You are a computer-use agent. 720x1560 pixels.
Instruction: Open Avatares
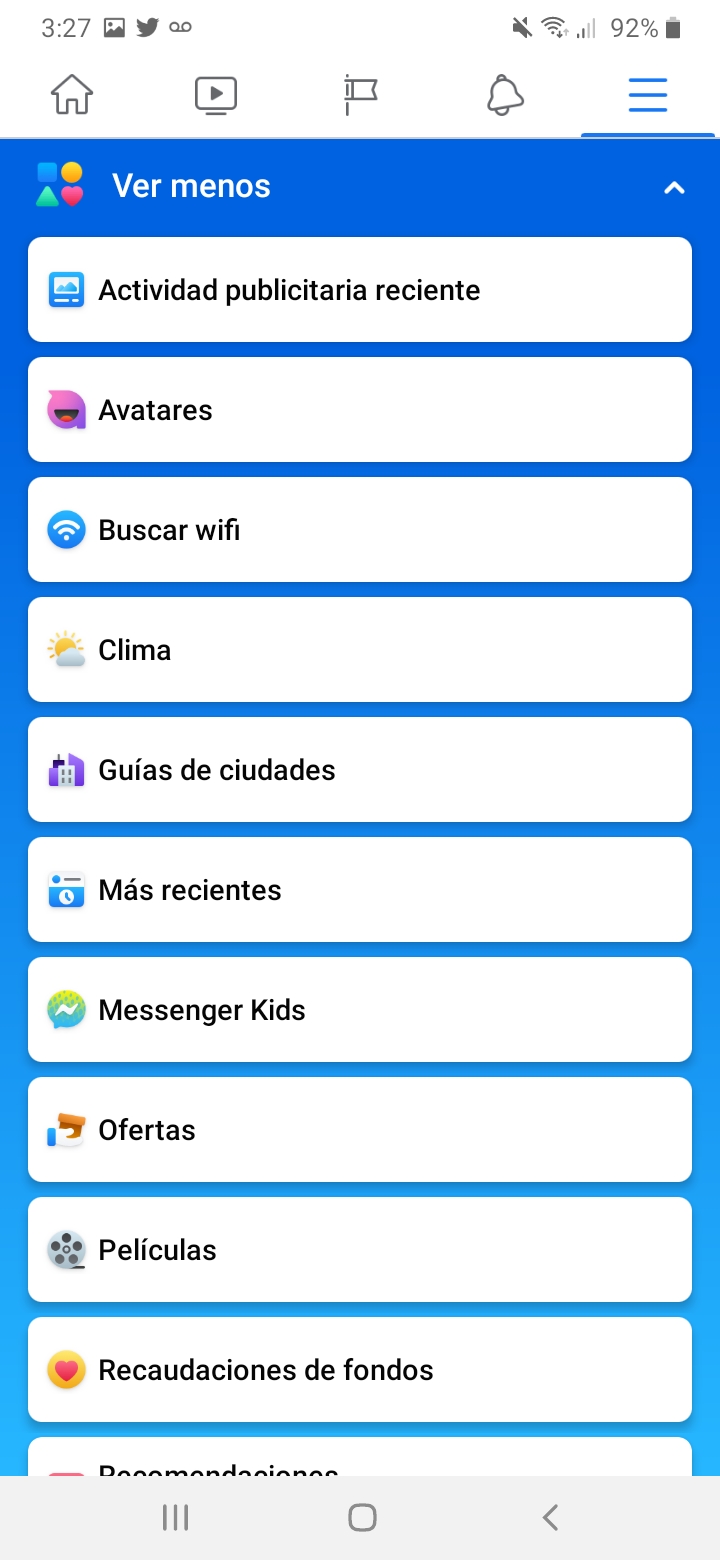[360, 410]
